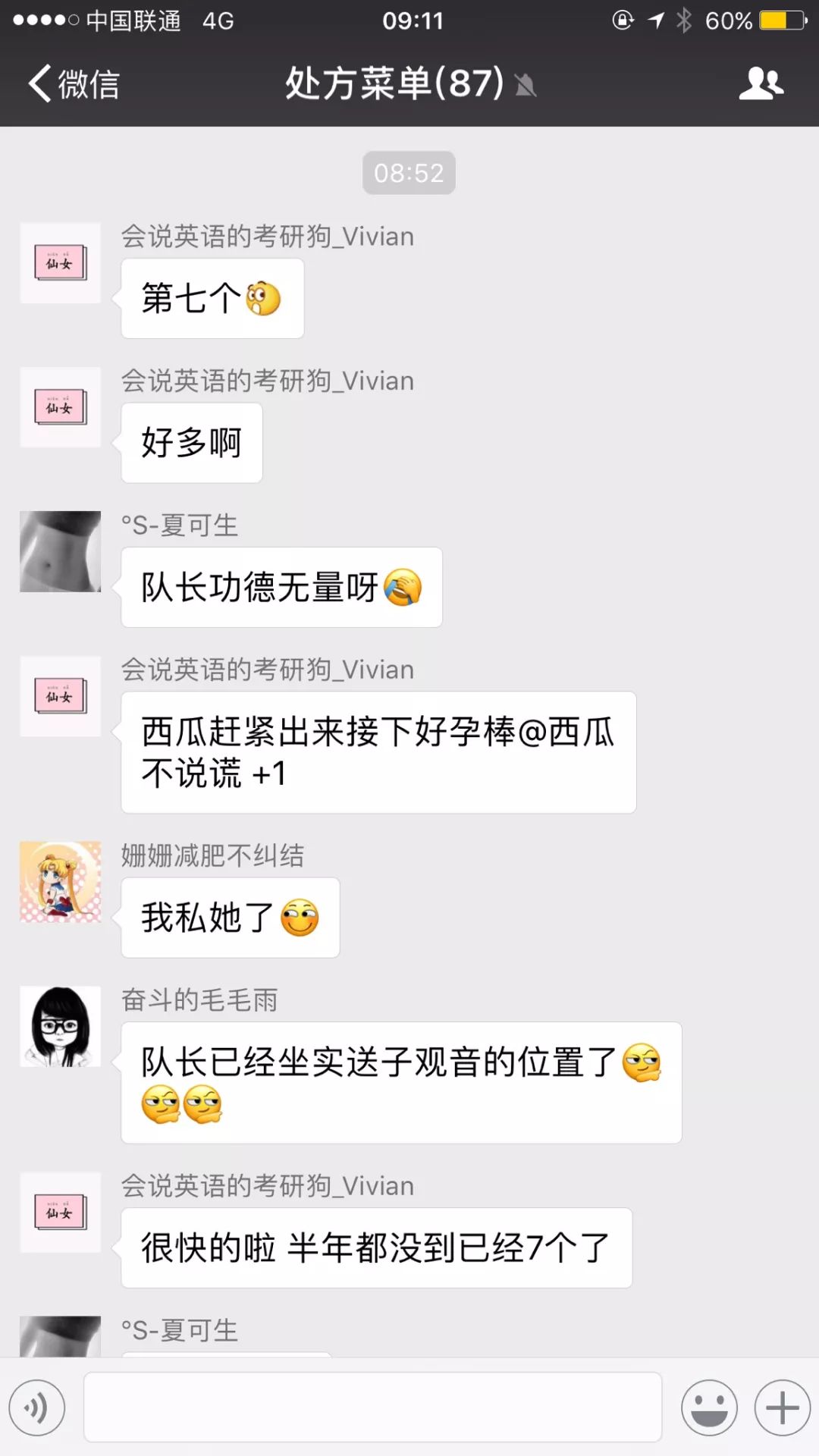Open Vivian's avatar next to 第七个

pos(61,263)
